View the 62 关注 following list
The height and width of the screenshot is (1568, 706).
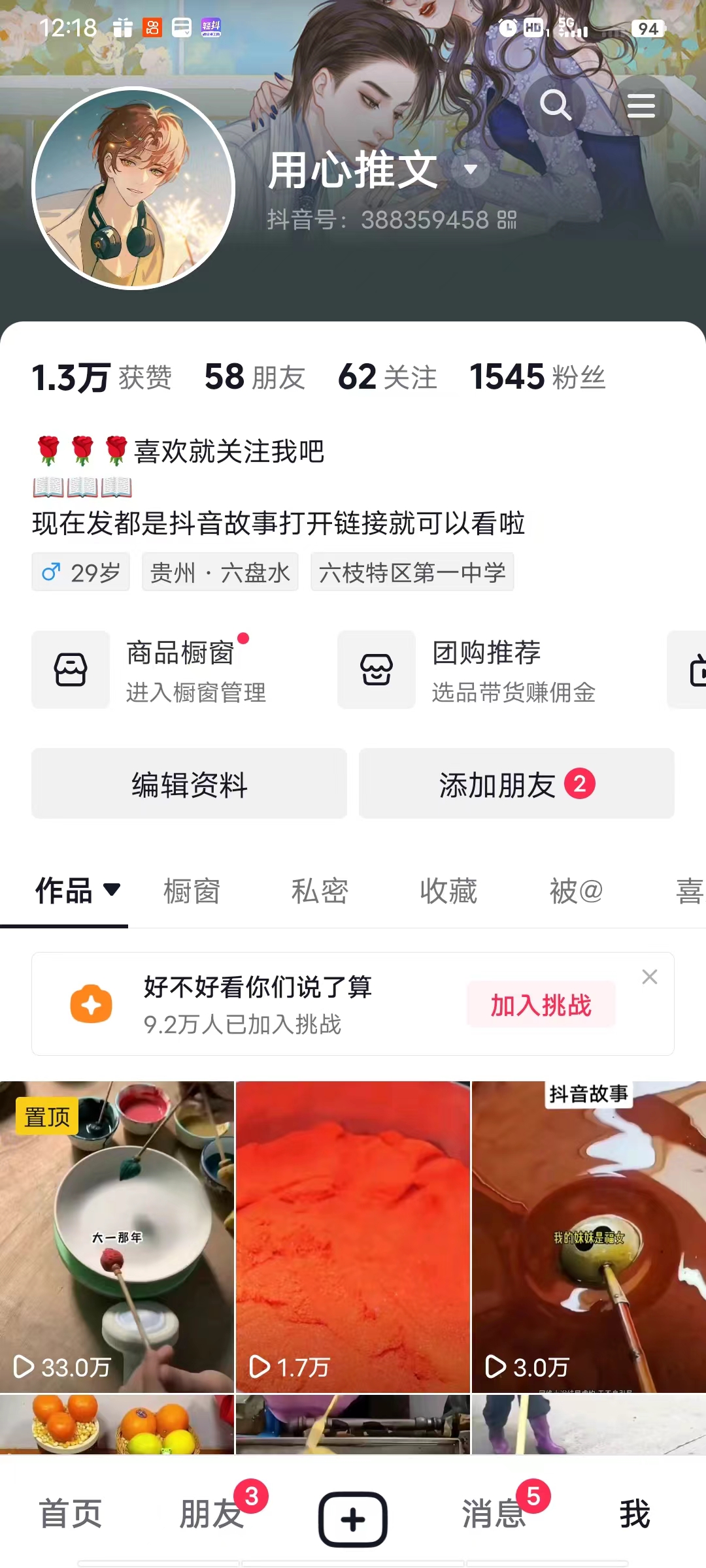coord(387,377)
